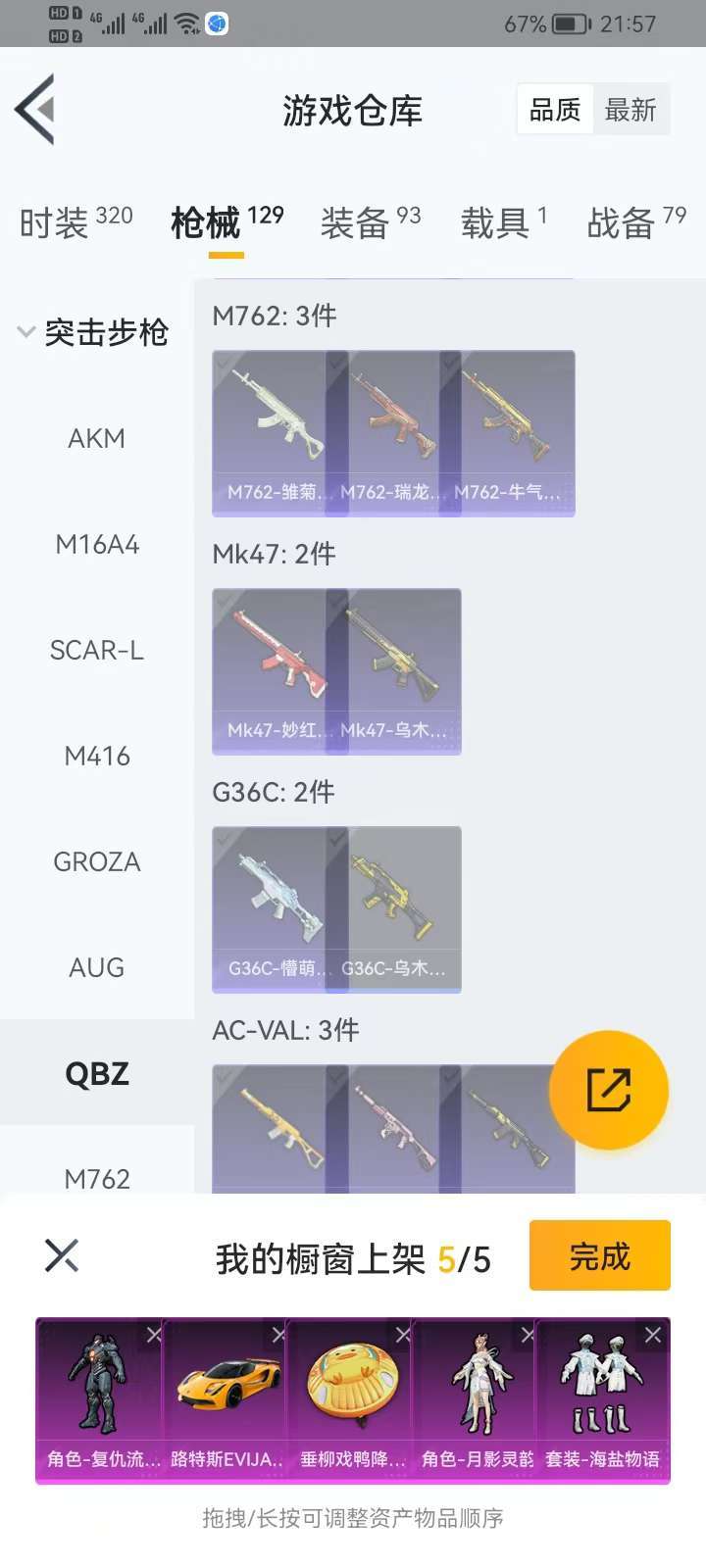Choose the G36C-乌木 gun skin
This screenshot has height=1568, width=706.
tap(392, 907)
